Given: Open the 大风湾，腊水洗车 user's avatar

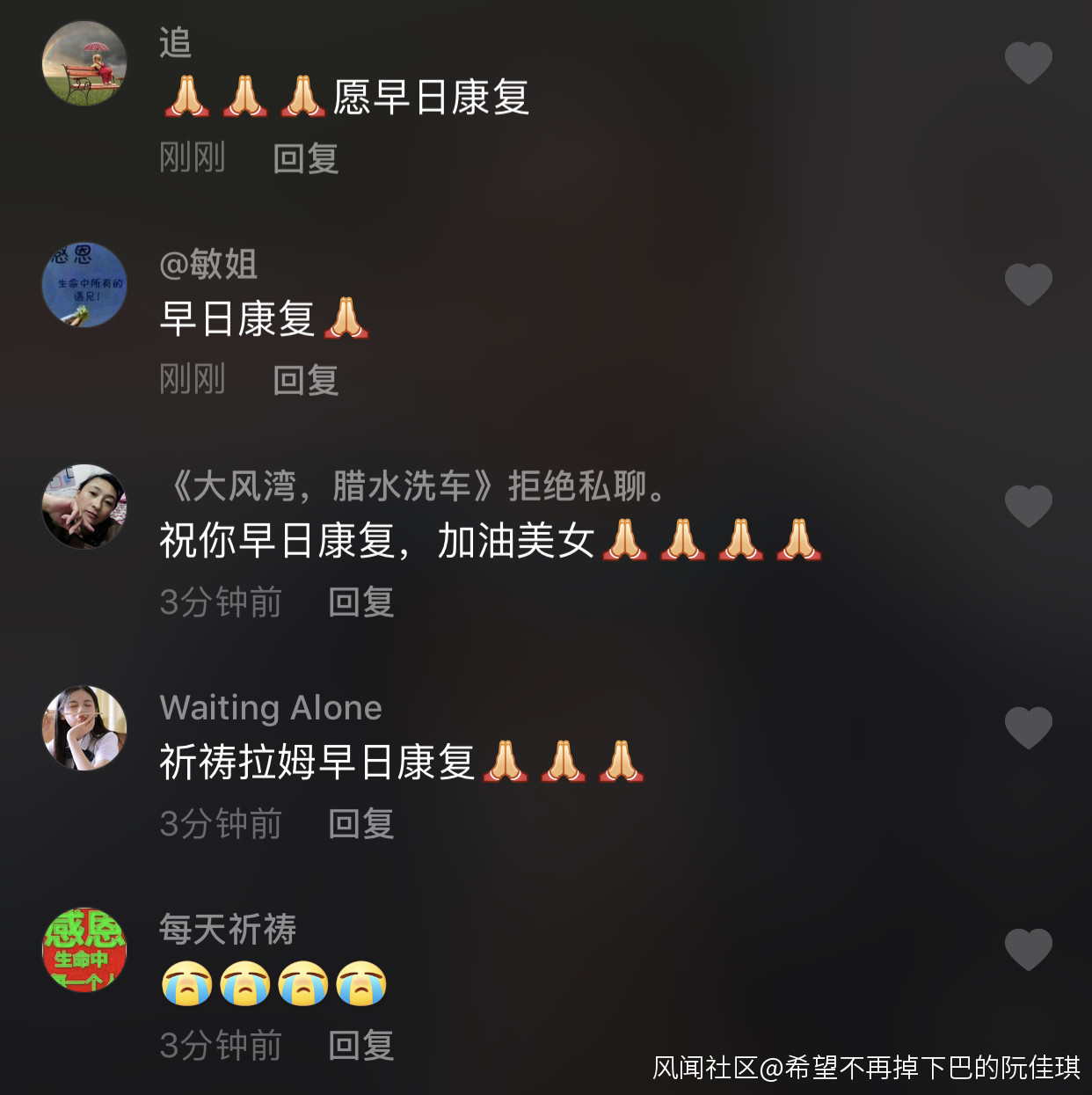Looking at the screenshot, I should [84, 507].
